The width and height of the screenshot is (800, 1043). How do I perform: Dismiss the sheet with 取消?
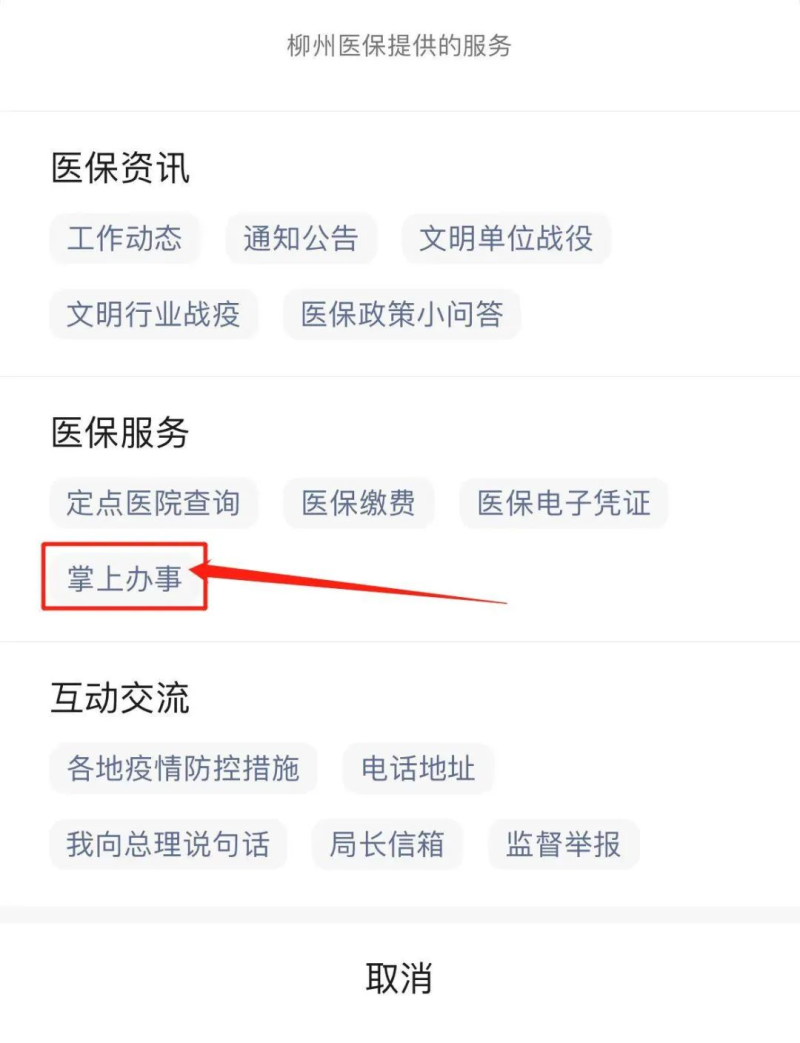click(x=399, y=979)
